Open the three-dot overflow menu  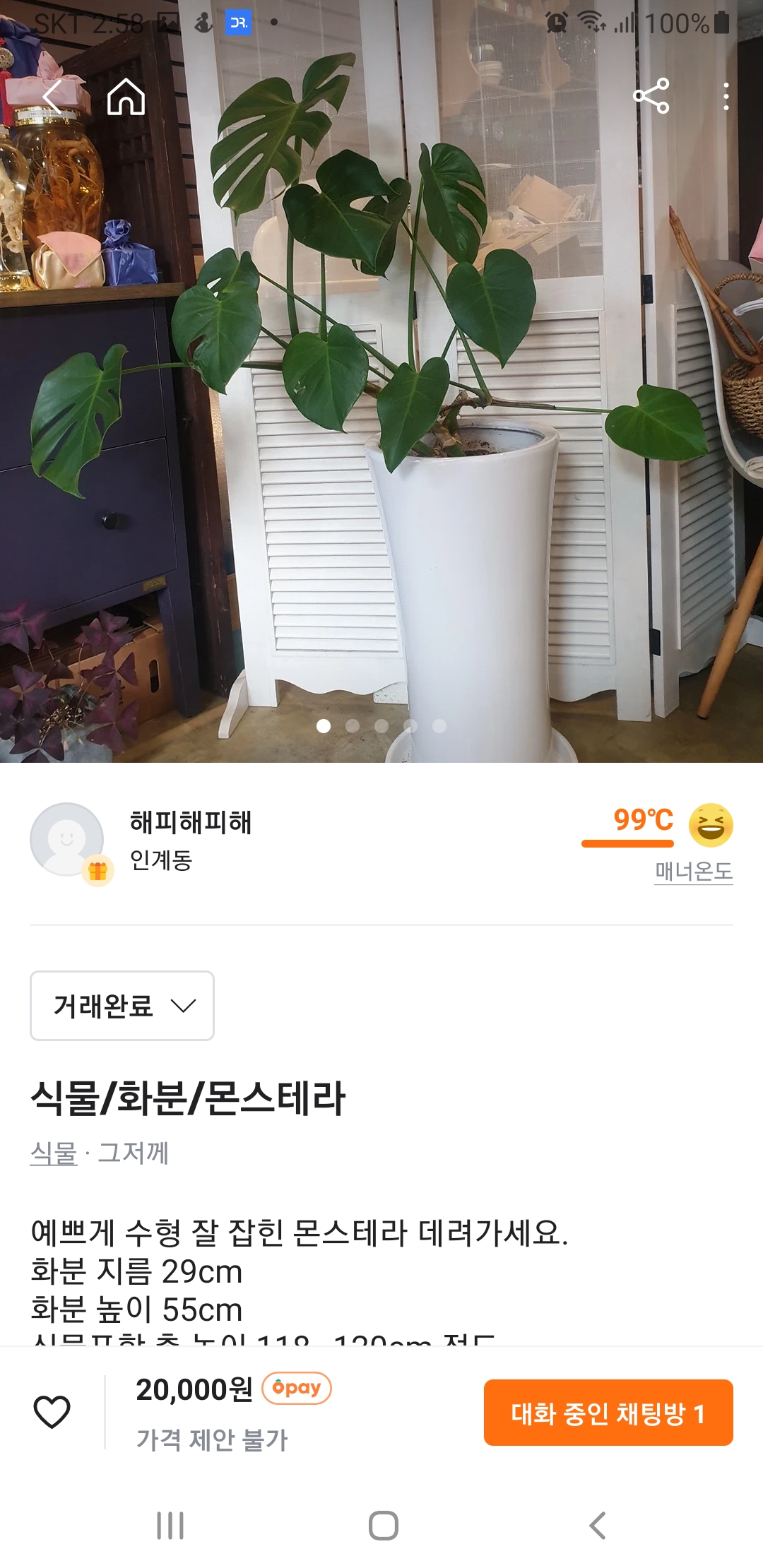click(726, 96)
